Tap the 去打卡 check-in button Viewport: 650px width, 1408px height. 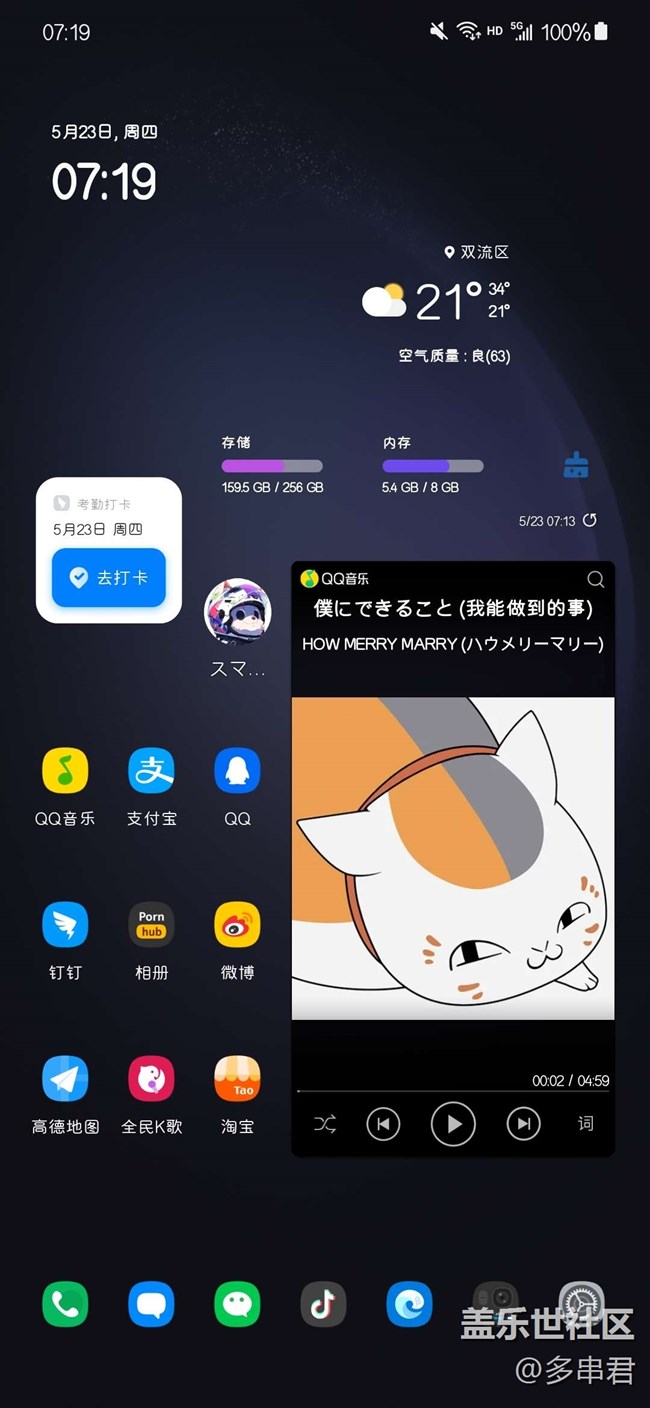[x=108, y=577]
